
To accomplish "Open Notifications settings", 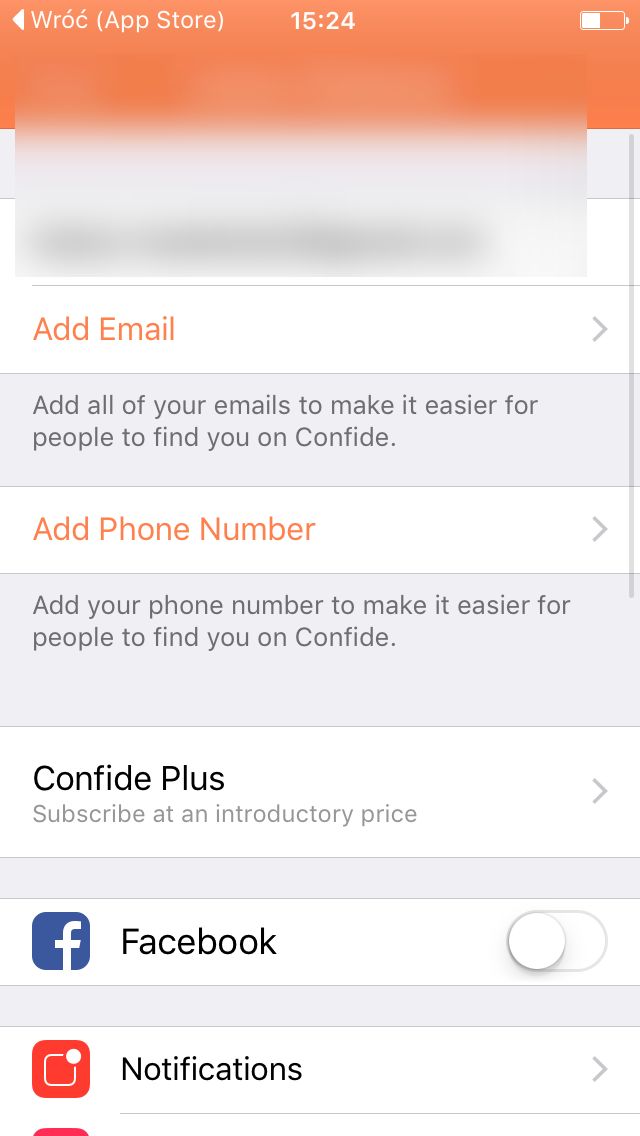I will 320,1069.
